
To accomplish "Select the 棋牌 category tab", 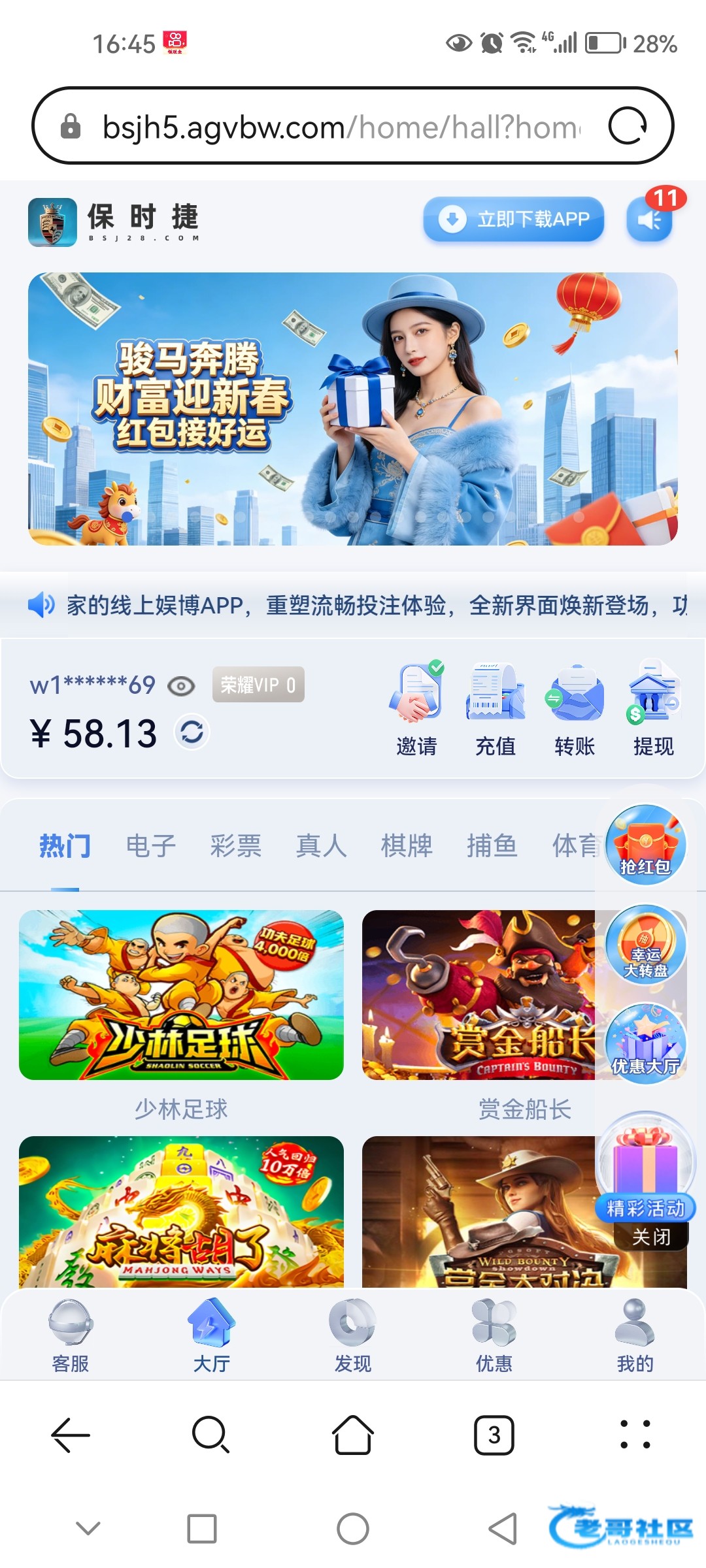I will (x=407, y=846).
